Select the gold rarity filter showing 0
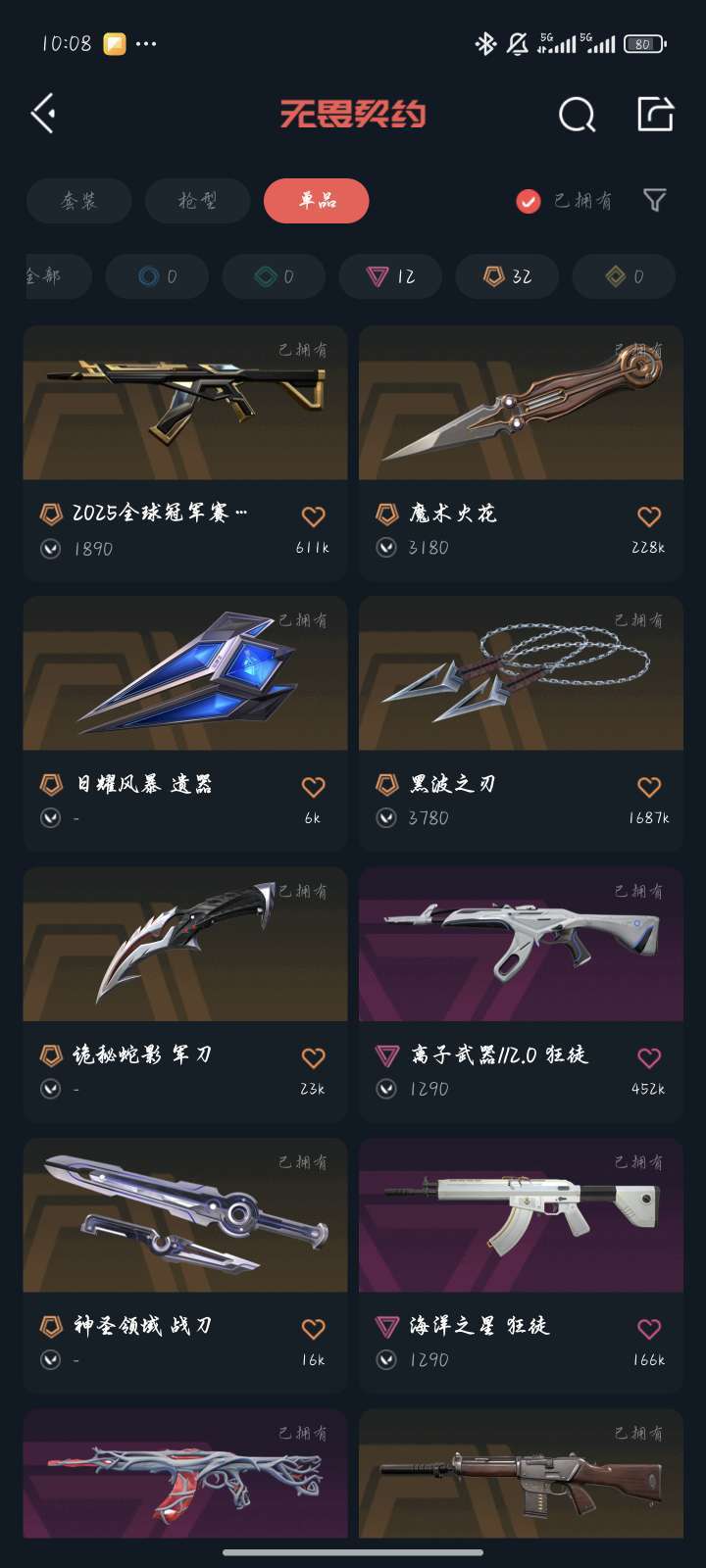 click(x=623, y=276)
